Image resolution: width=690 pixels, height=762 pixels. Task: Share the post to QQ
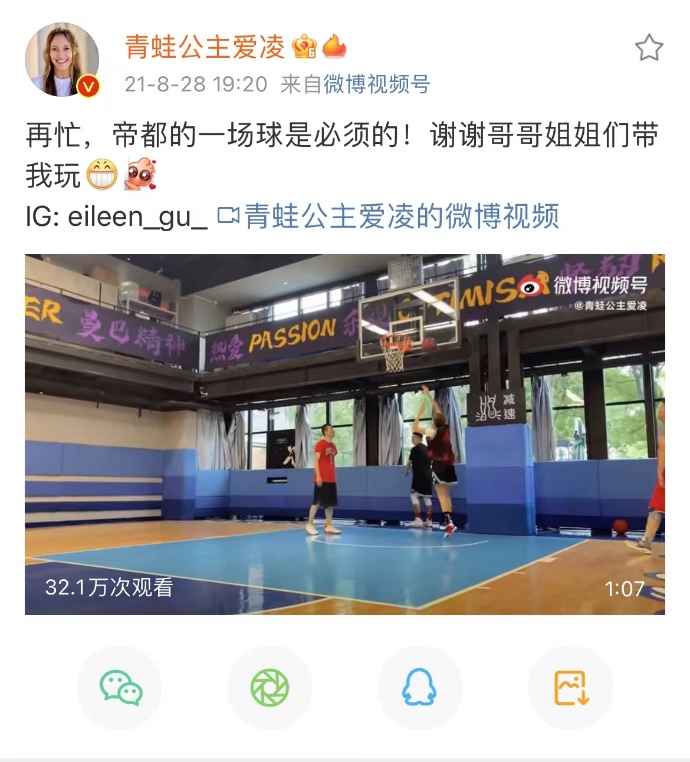point(420,688)
